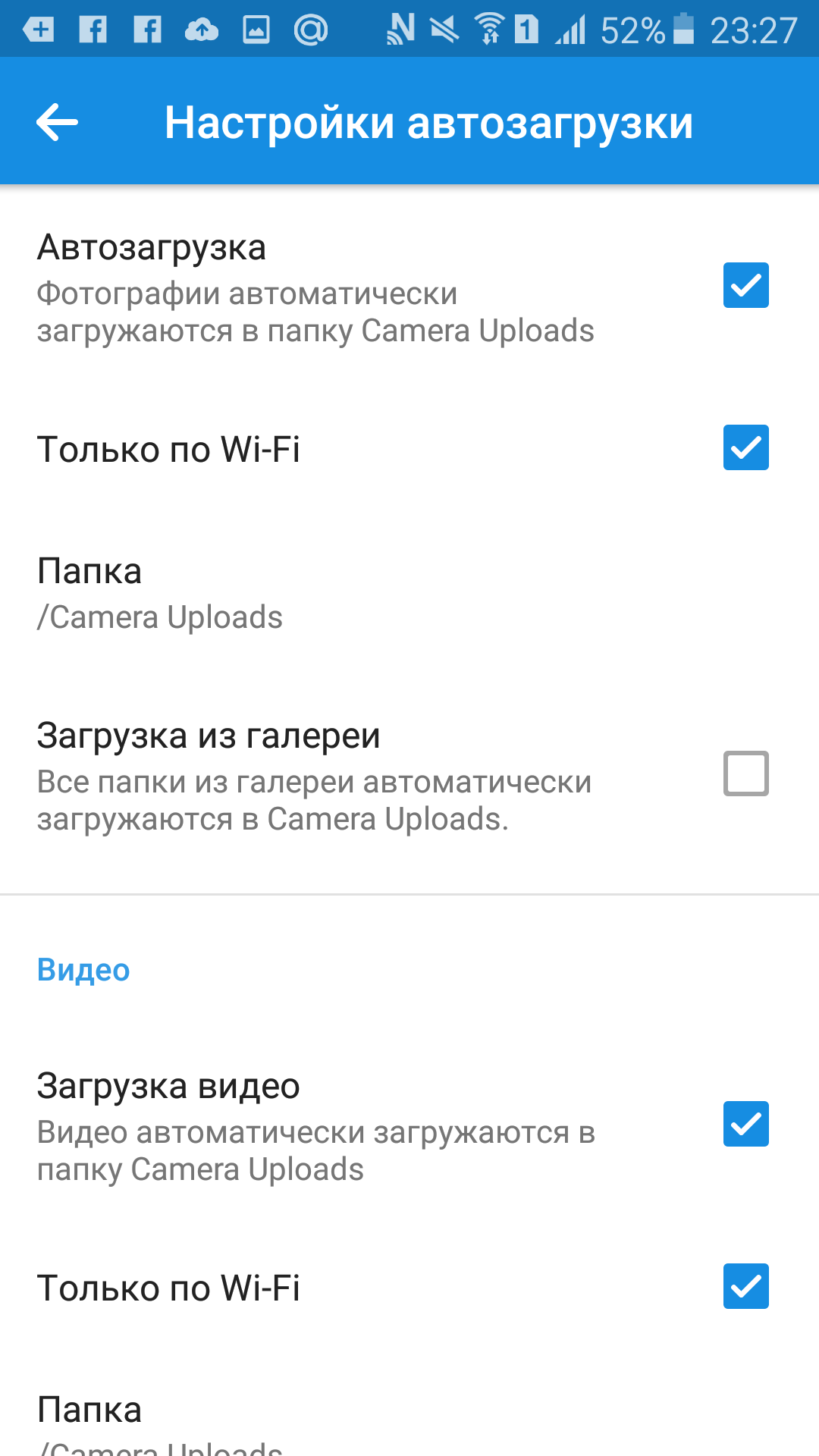Enable the Загрузка из галереи checkbox
The image size is (819, 1456).
(x=745, y=773)
